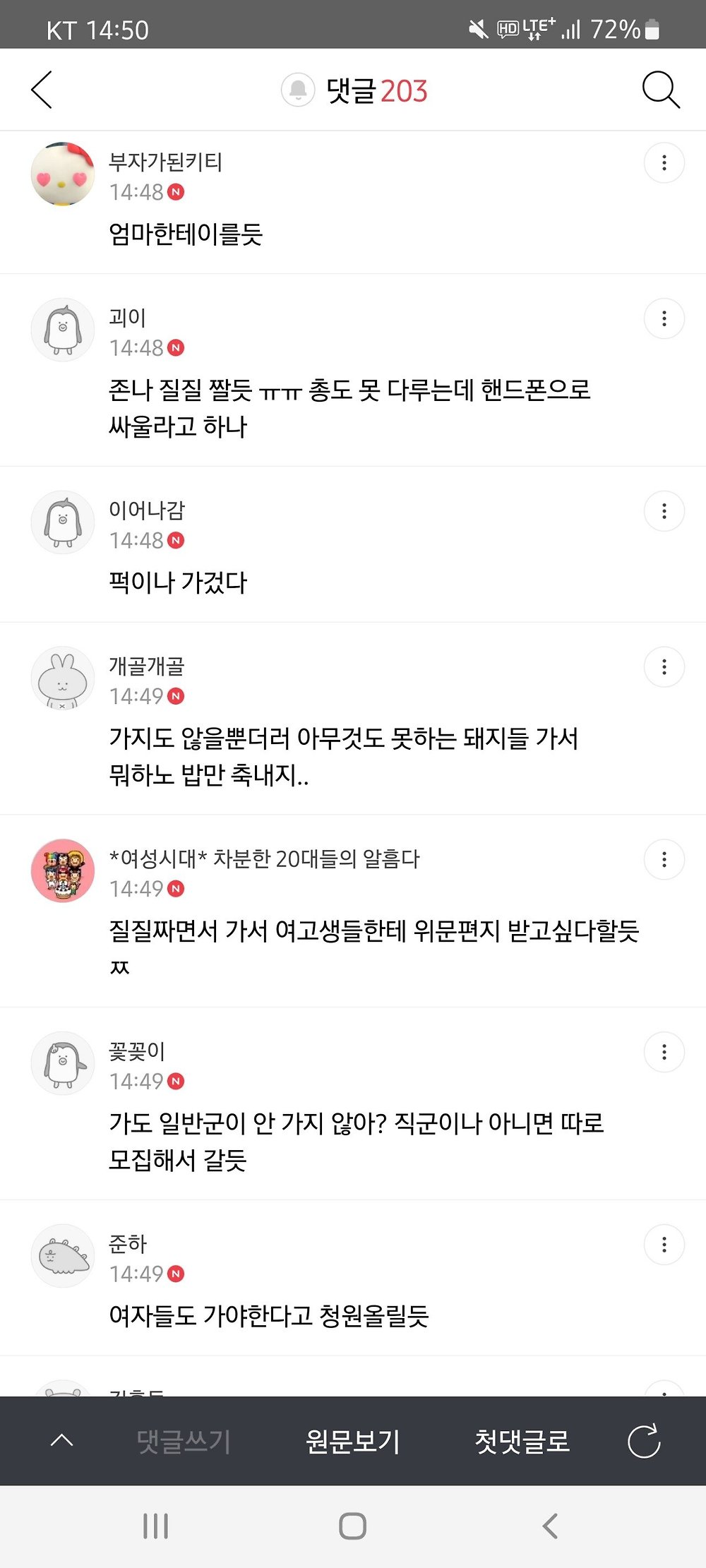Go to the home screen
Image resolution: width=706 pixels, height=1568 pixels.
(352, 1526)
